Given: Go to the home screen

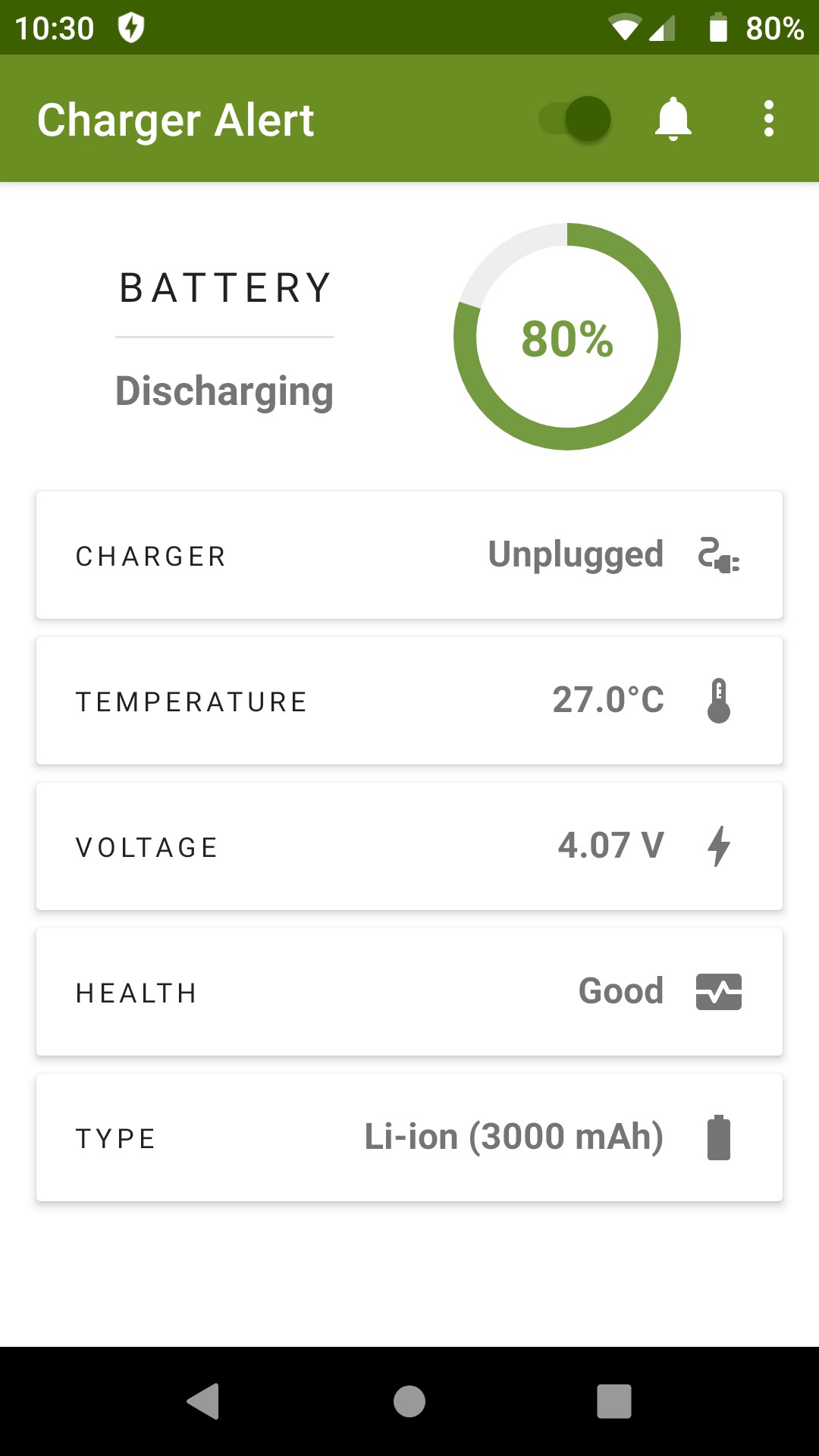Looking at the screenshot, I should tap(409, 1401).
